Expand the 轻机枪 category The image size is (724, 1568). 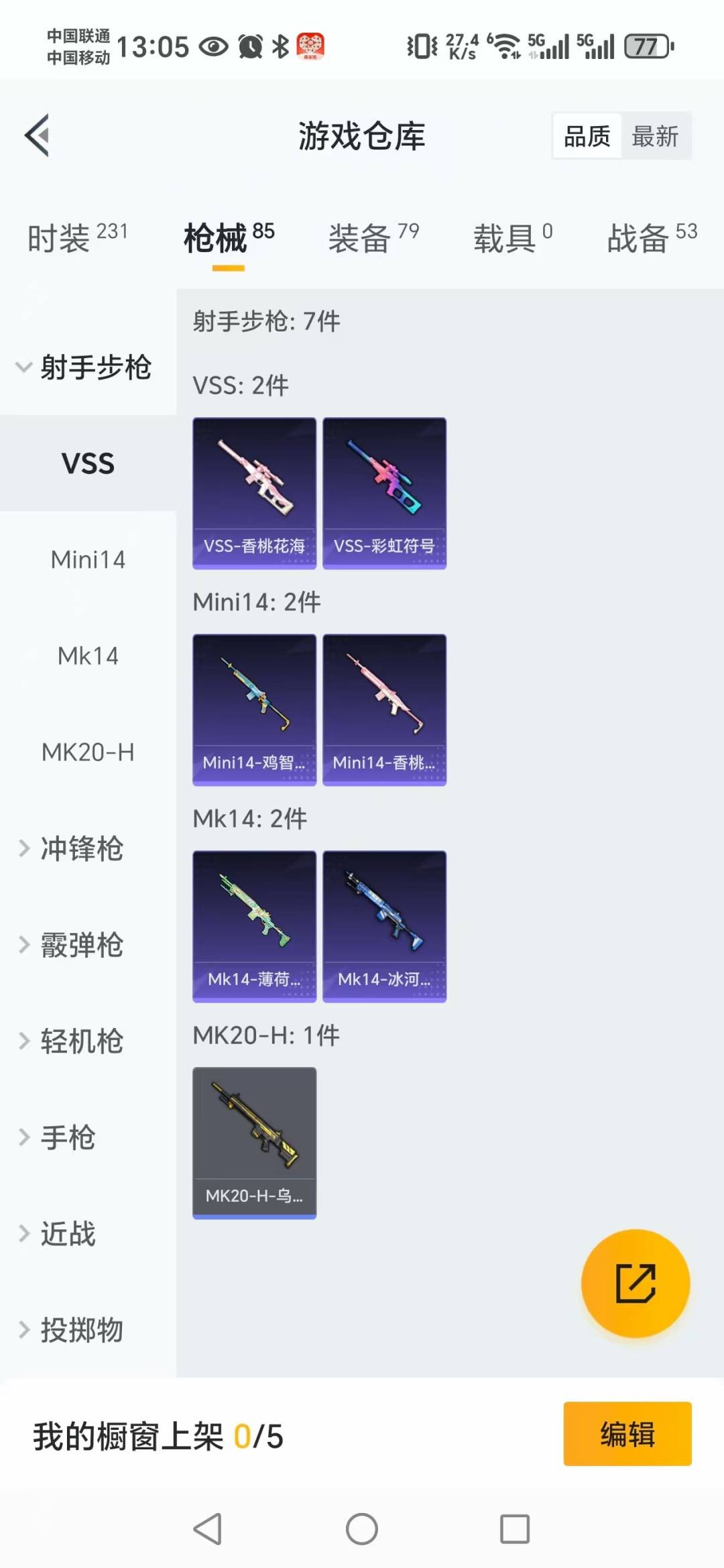coord(80,1041)
